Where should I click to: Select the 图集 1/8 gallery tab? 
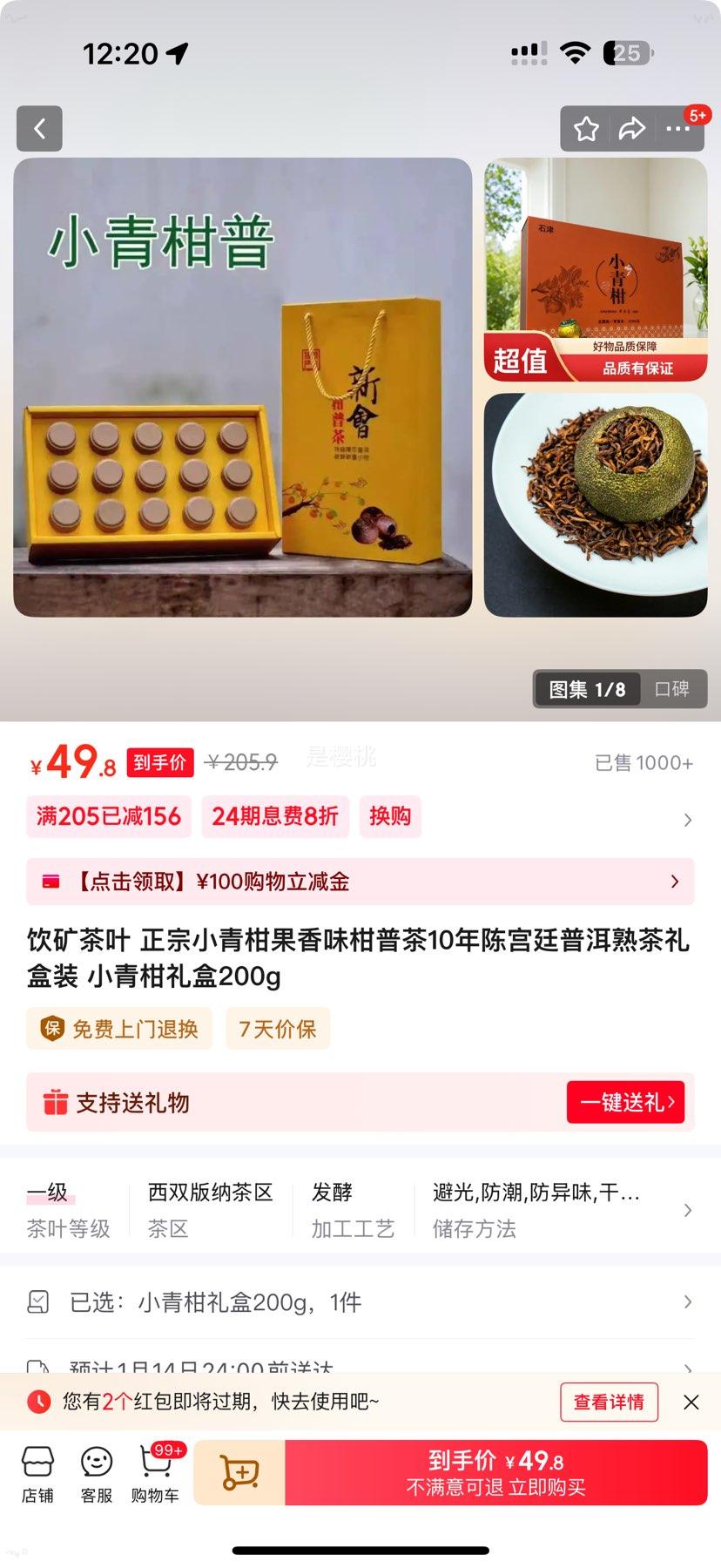(x=588, y=688)
